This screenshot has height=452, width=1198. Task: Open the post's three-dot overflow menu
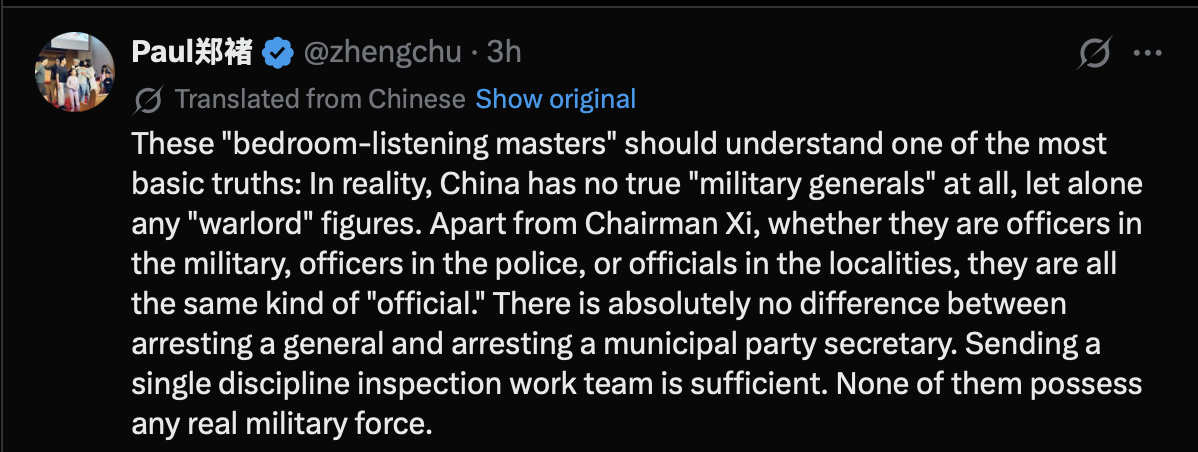click(x=1146, y=53)
